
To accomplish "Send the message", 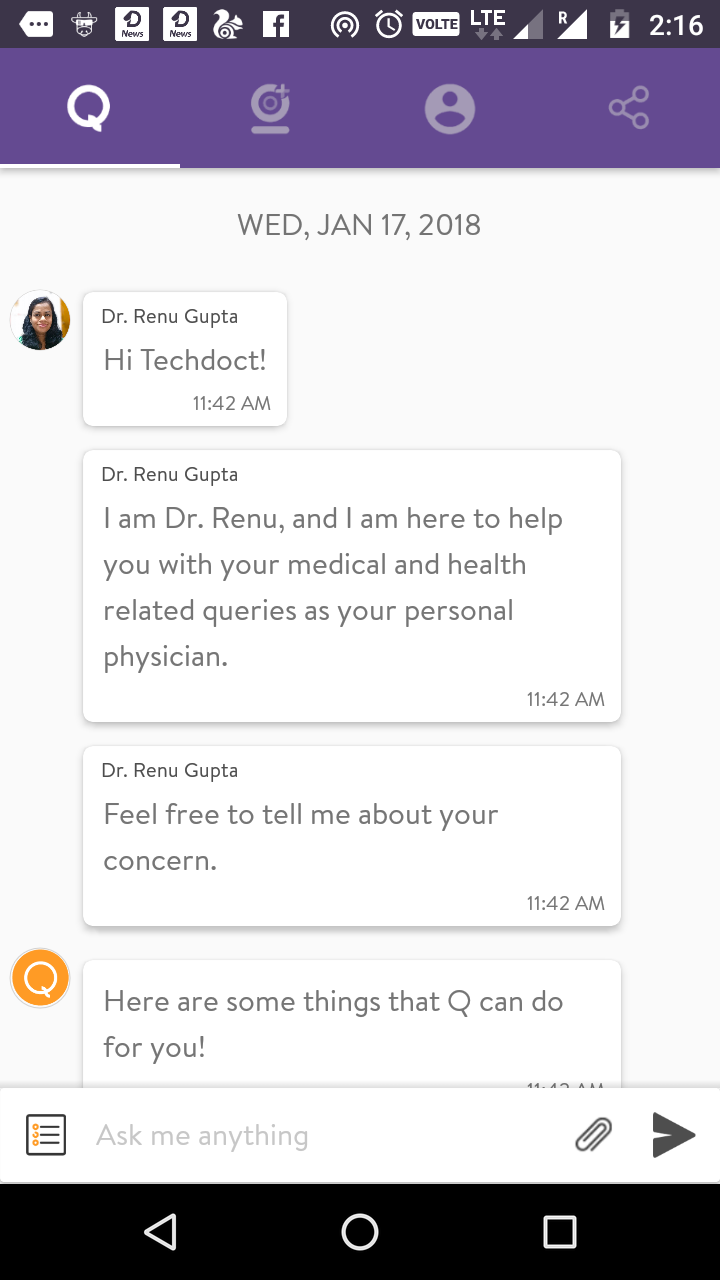I will tap(674, 1135).
